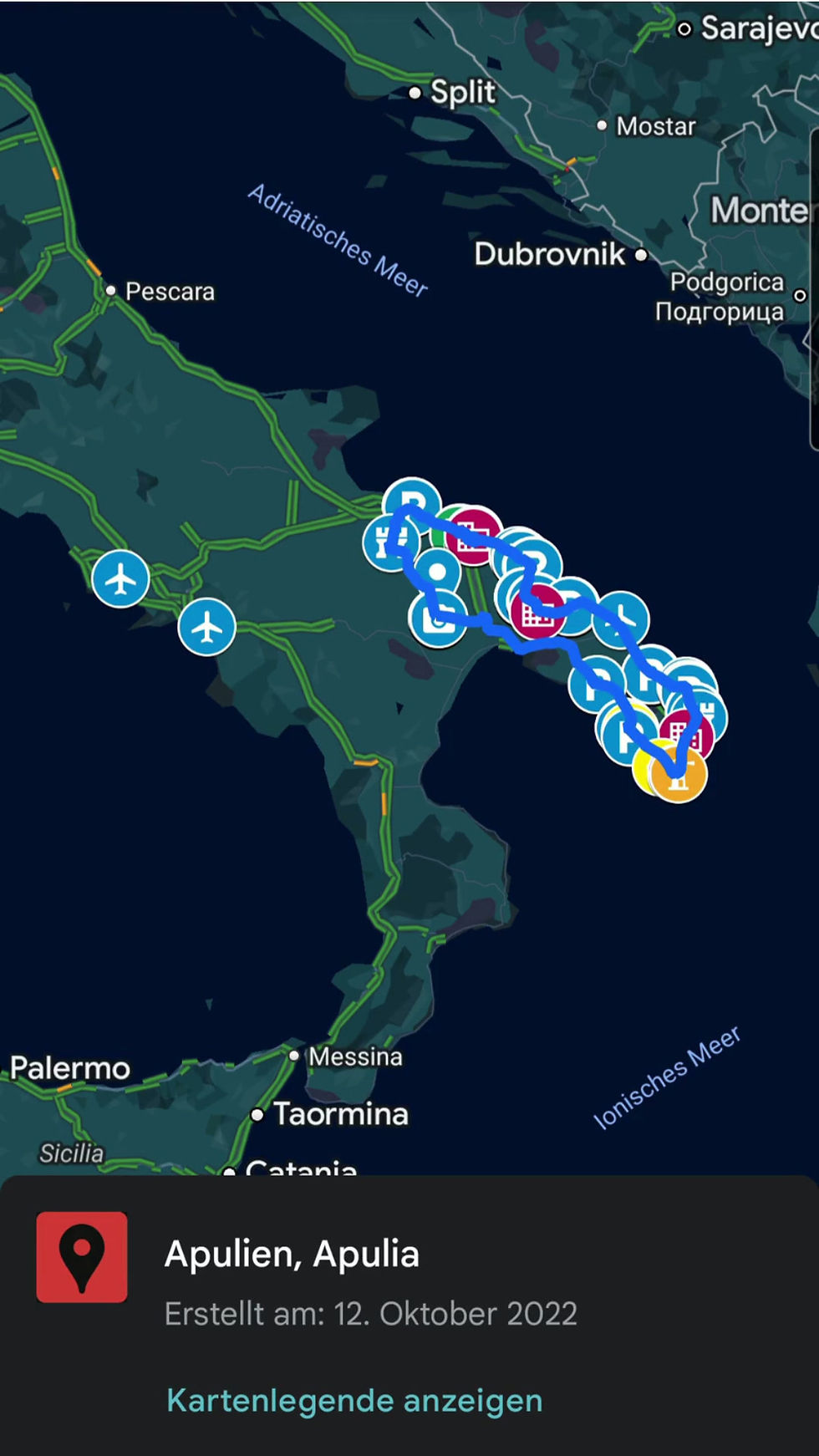Open the Apulien, Apulia map info card
The image size is (819, 1456).
click(292, 1254)
